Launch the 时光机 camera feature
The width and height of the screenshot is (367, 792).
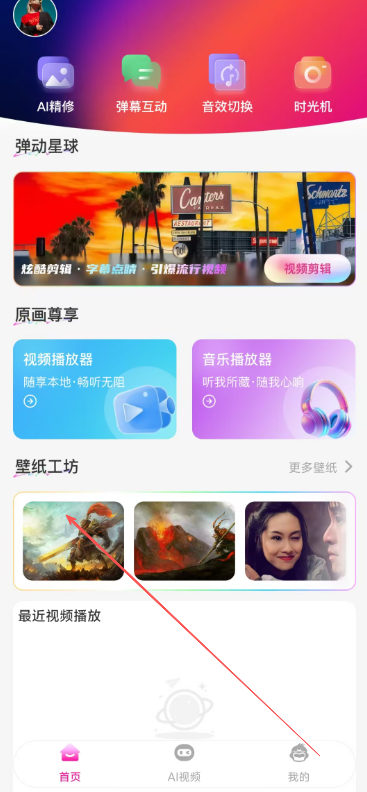[x=313, y=84]
